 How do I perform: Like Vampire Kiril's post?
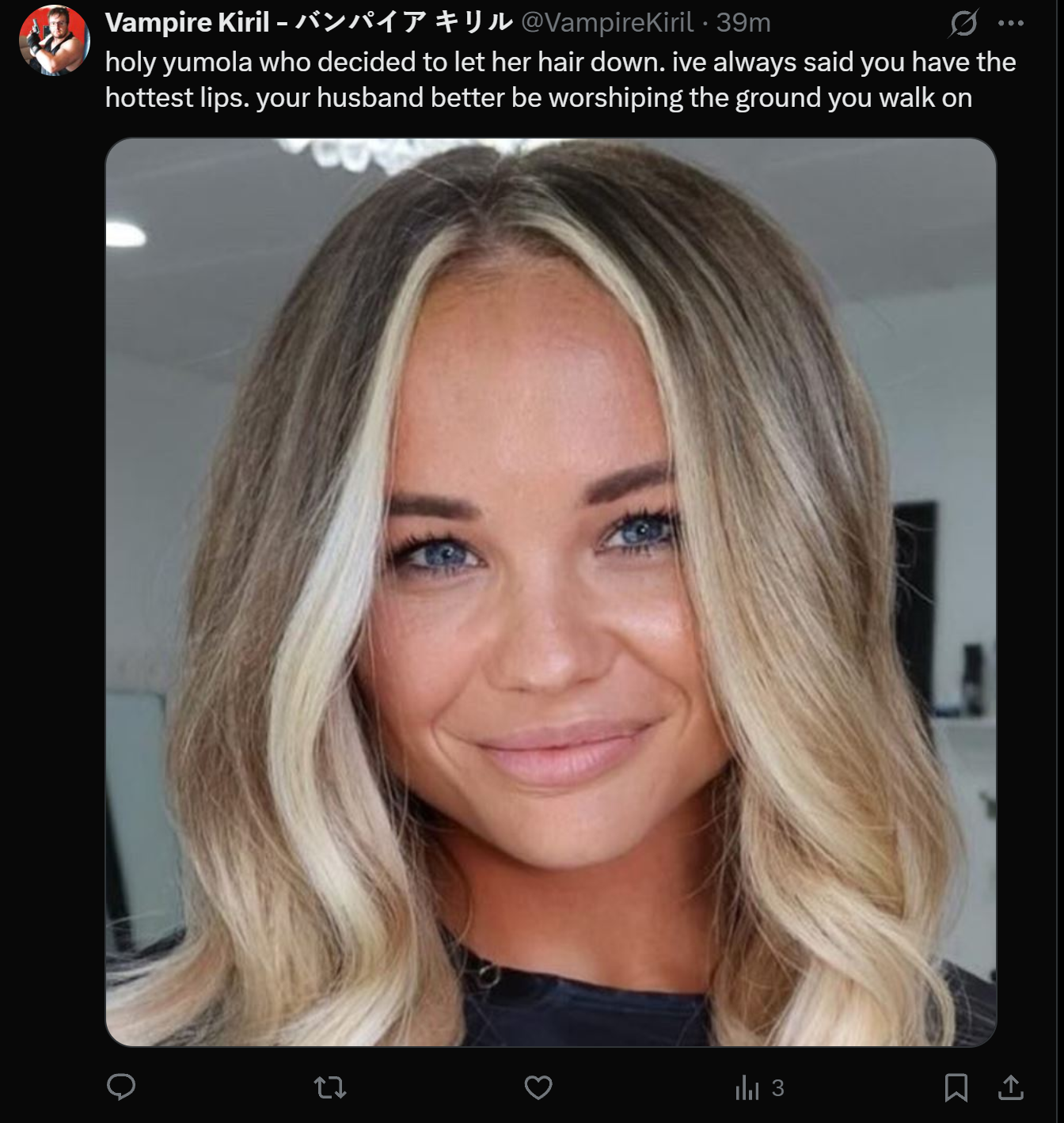coord(538,1087)
